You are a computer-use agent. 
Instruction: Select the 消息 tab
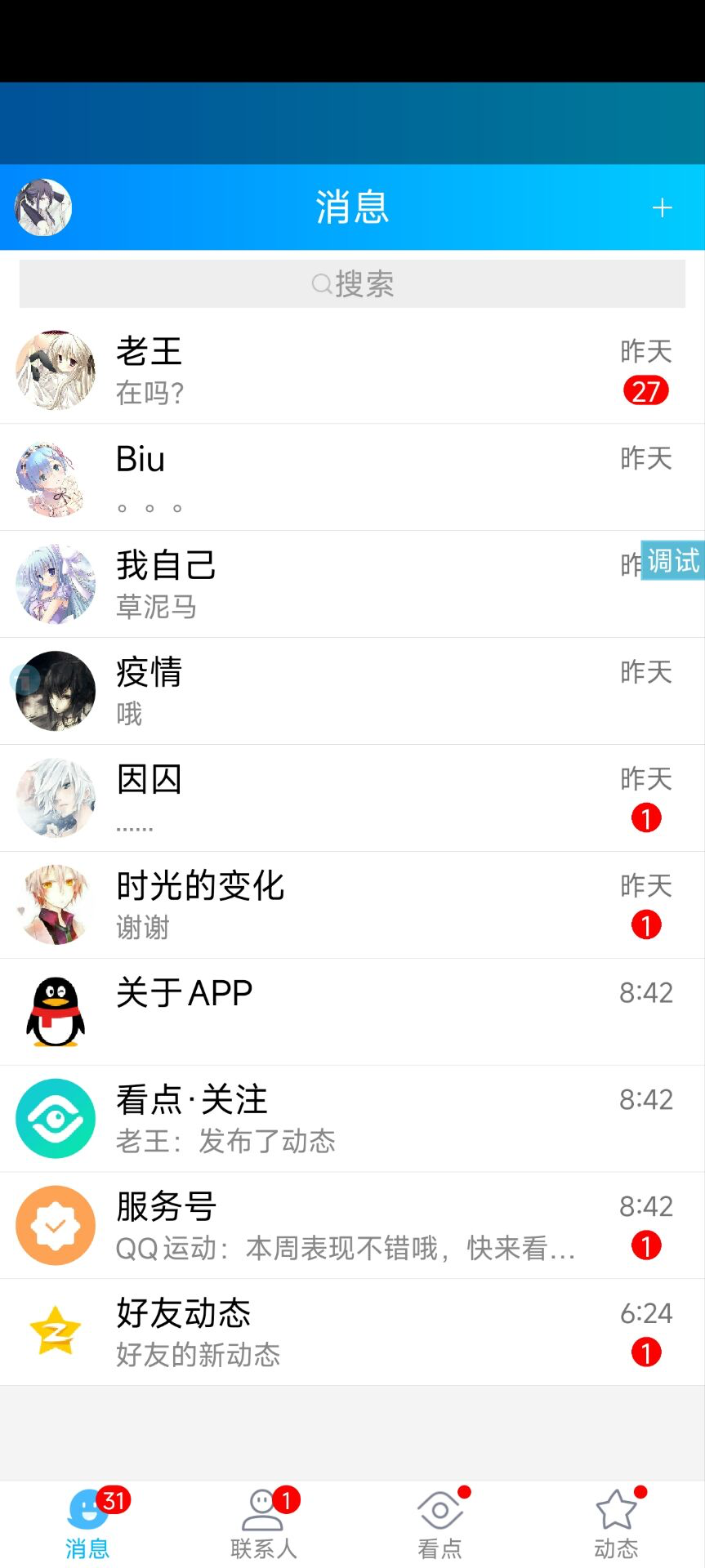pos(88,1524)
